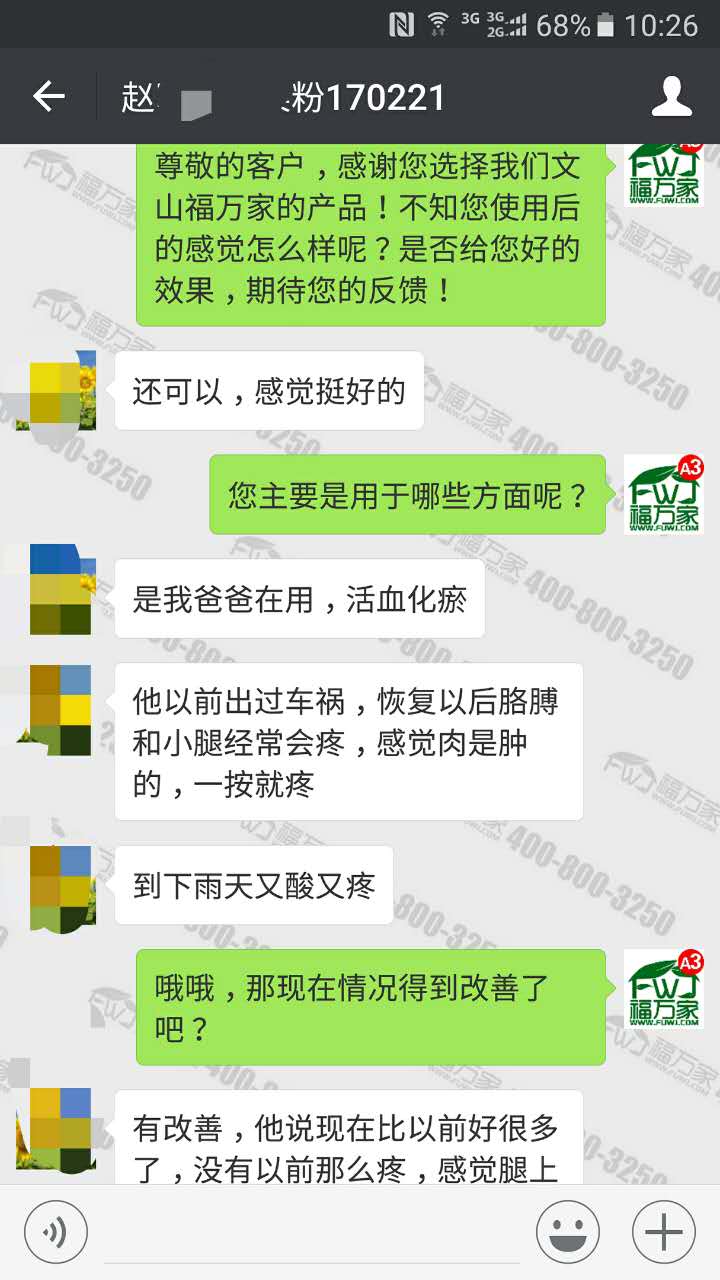720x1280 pixels.
Task: Open chat info via the person icon
Action: click(671, 97)
